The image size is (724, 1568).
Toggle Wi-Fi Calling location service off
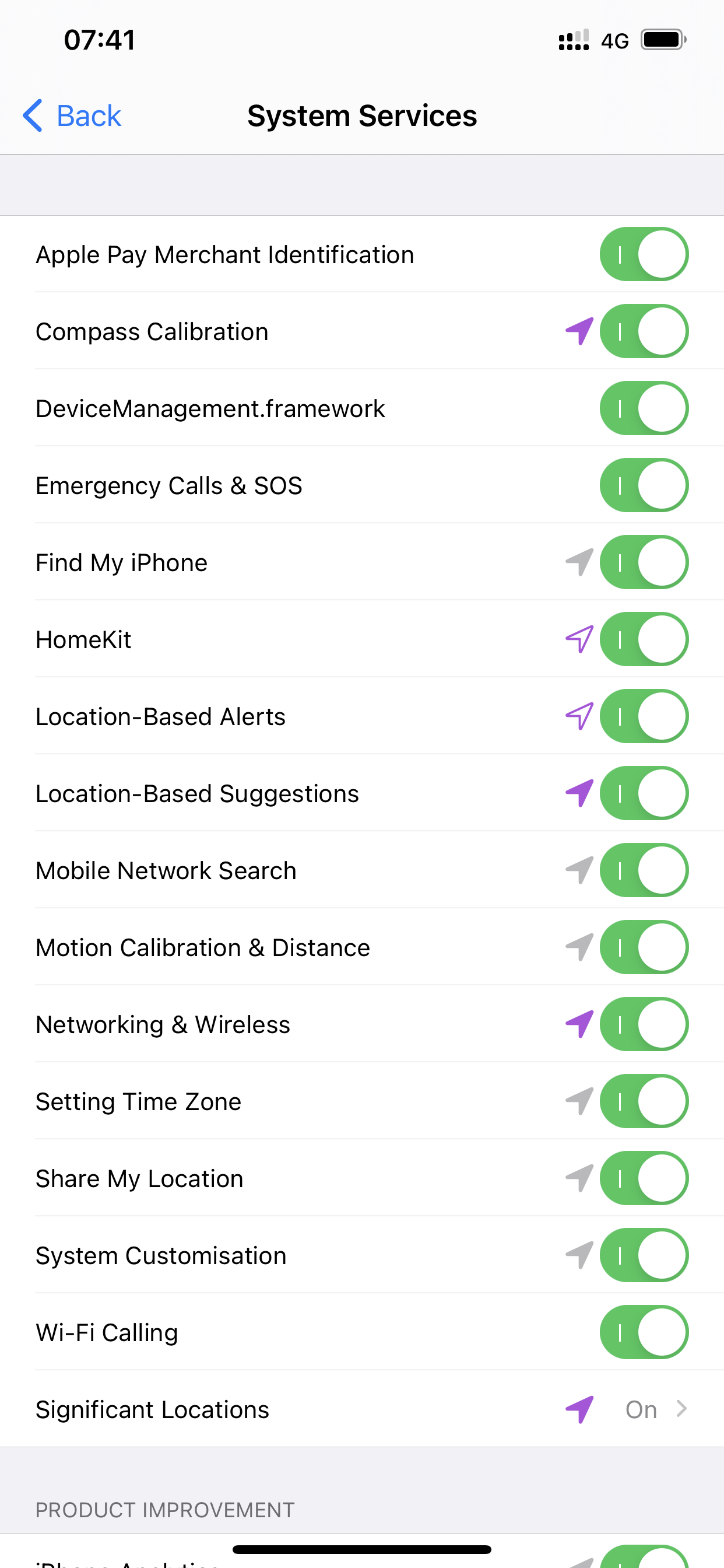click(643, 1332)
